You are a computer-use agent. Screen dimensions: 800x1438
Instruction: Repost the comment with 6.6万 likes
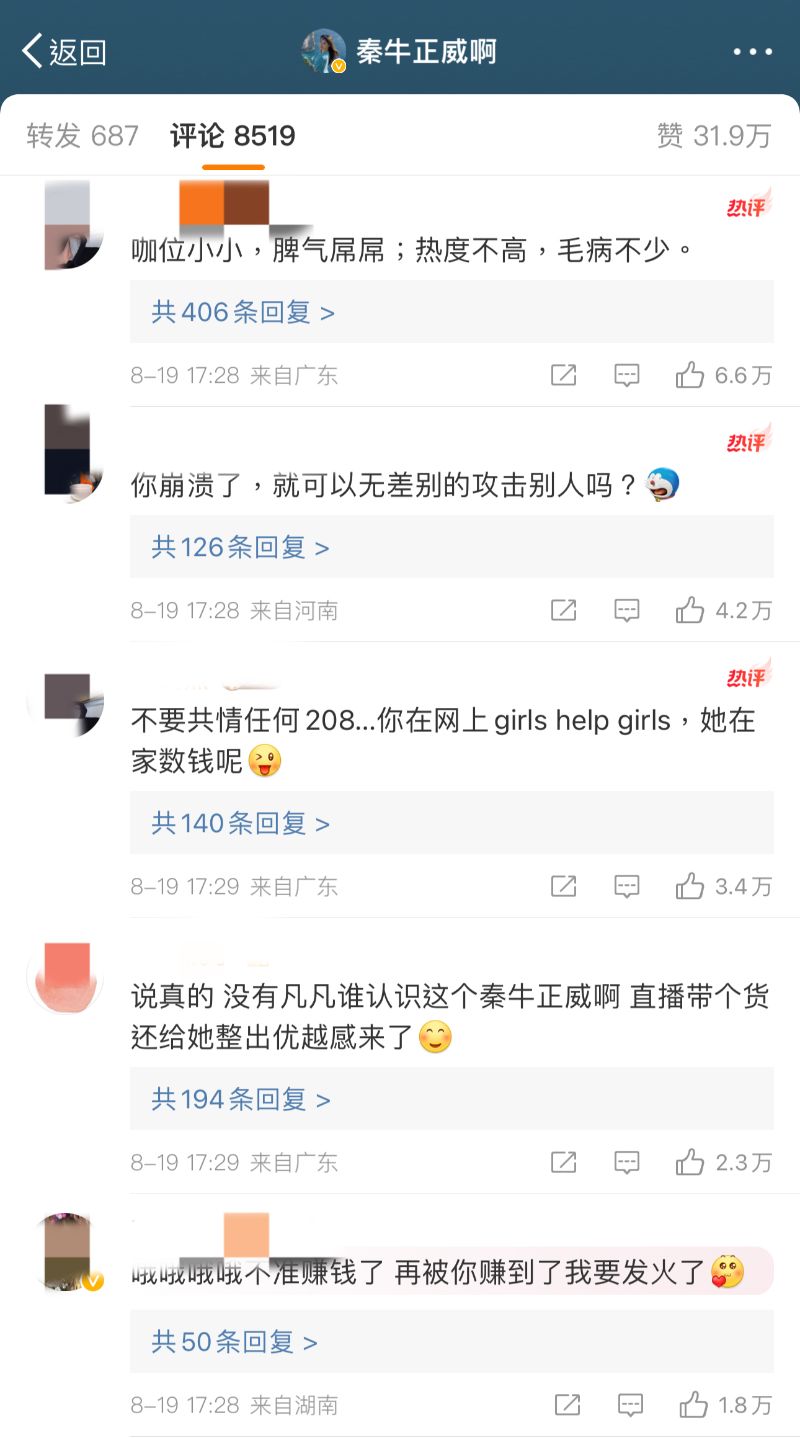[564, 376]
